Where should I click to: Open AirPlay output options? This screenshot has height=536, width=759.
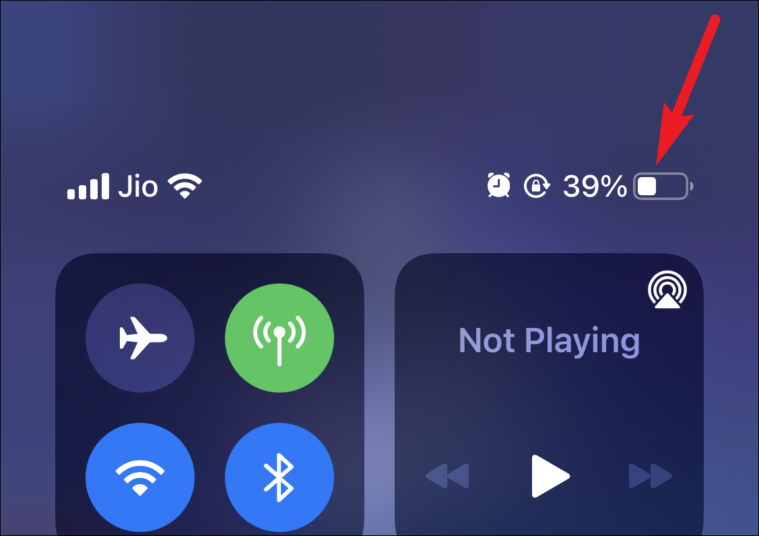(666, 290)
